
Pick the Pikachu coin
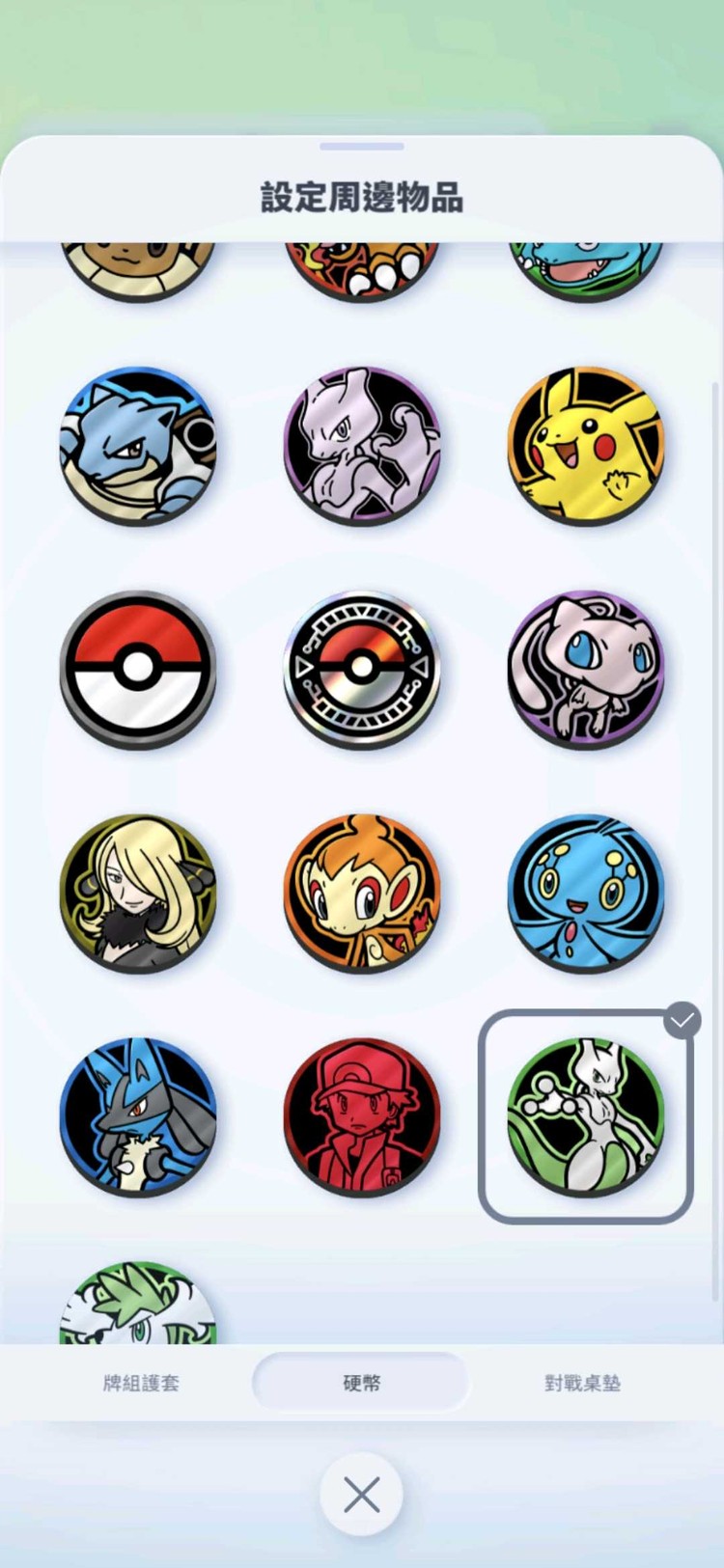[x=586, y=446]
